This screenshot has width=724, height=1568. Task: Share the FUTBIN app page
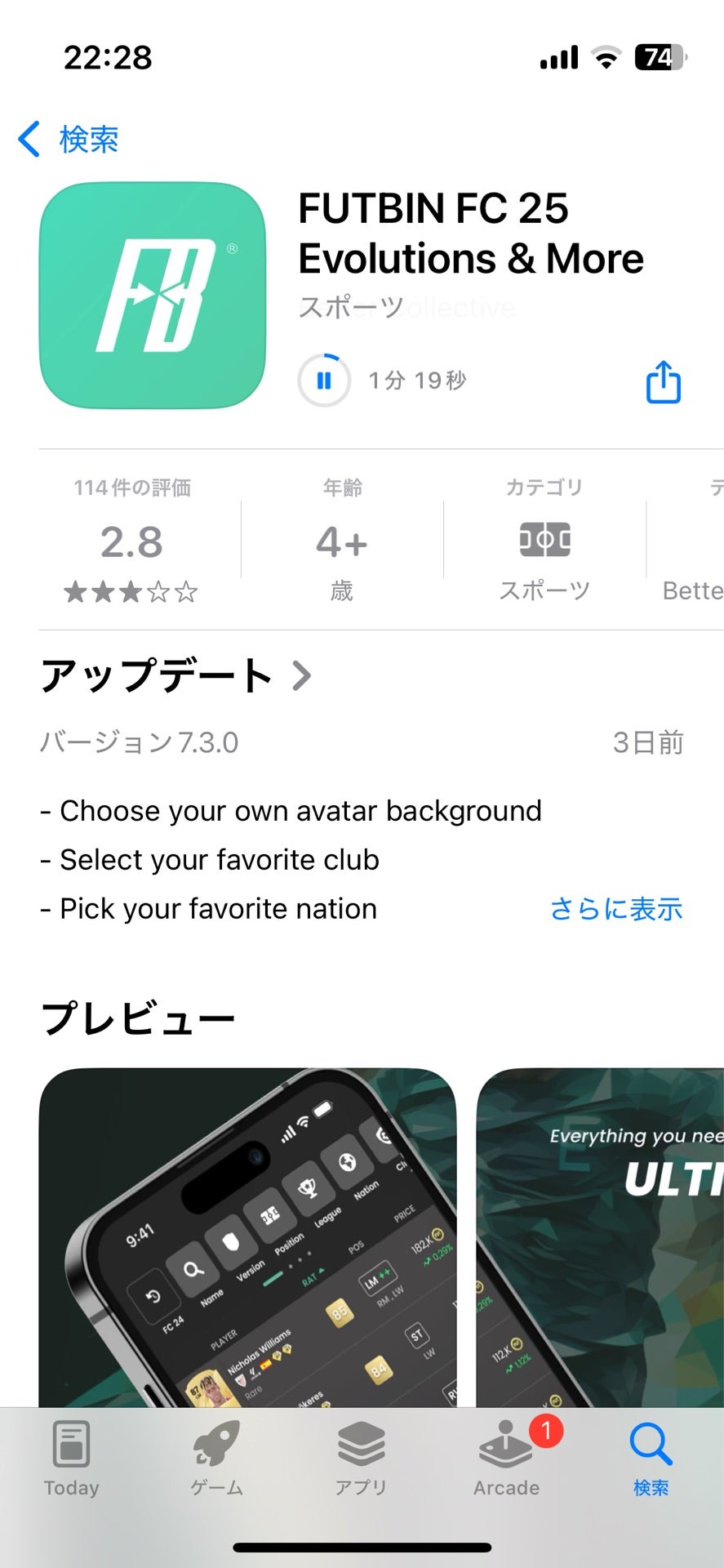point(663,382)
